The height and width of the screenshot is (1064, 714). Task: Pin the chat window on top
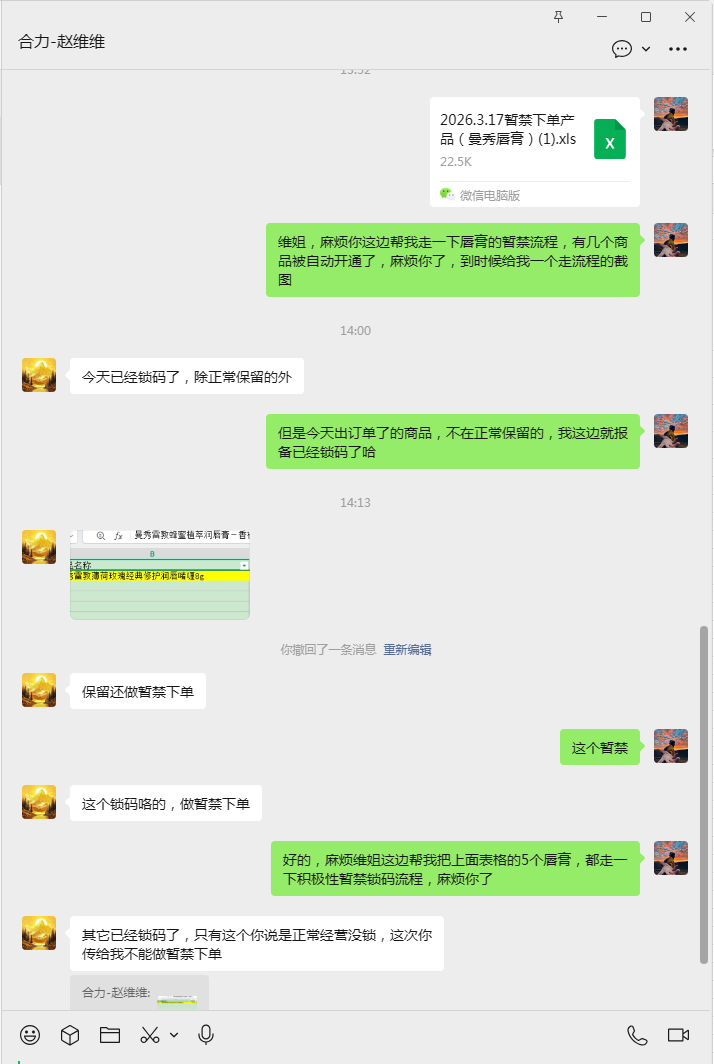point(558,17)
